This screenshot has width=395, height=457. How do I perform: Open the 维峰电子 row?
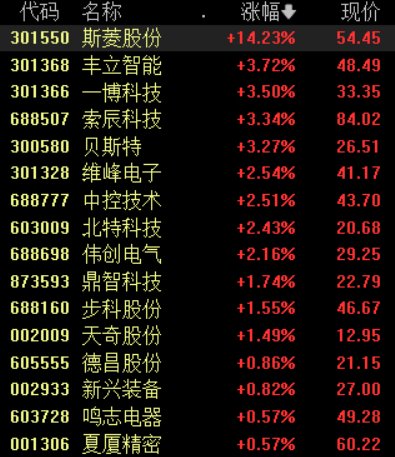pyautogui.click(x=197, y=173)
